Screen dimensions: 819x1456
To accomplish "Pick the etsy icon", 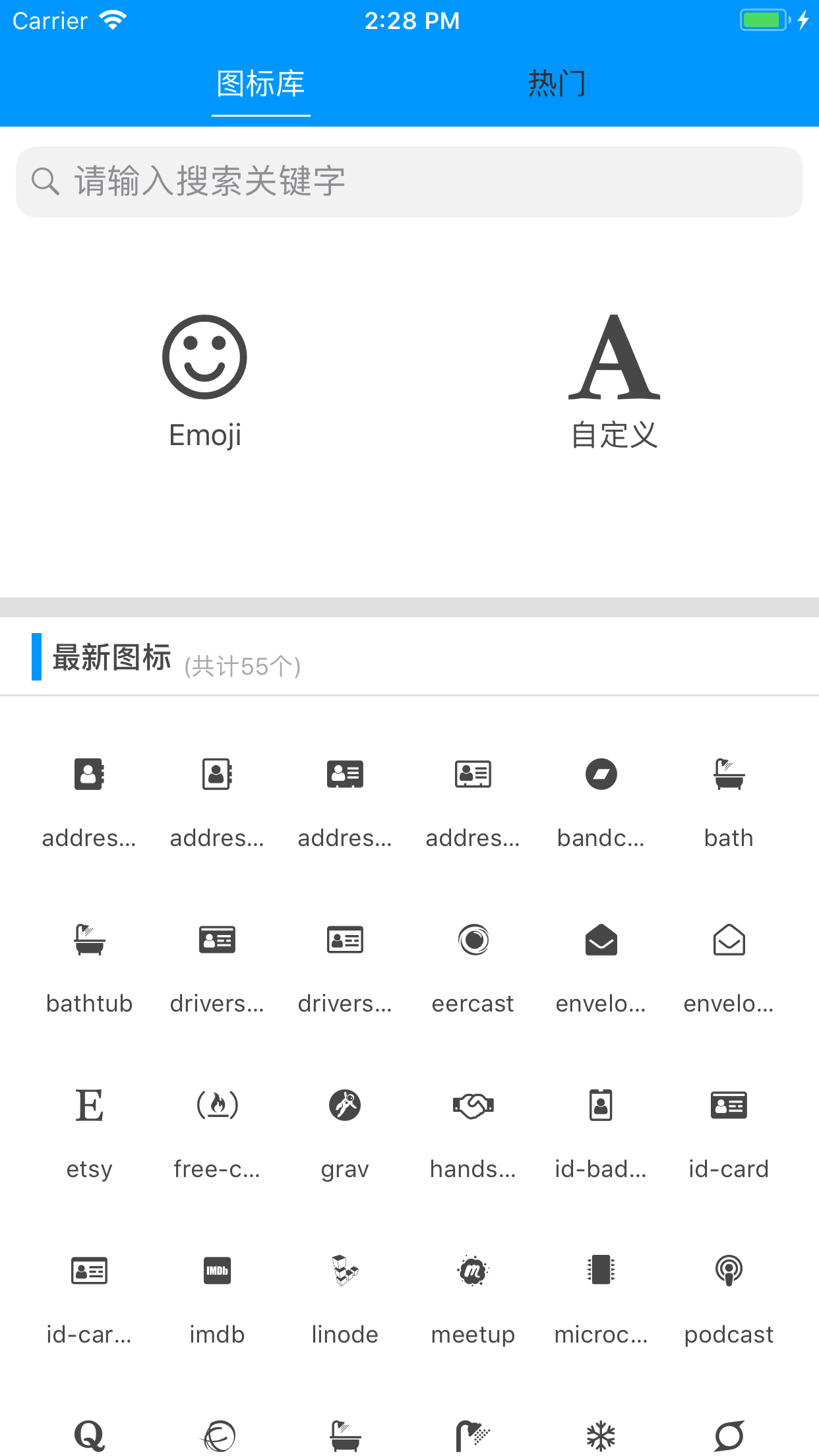I will pyautogui.click(x=89, y=1105).
